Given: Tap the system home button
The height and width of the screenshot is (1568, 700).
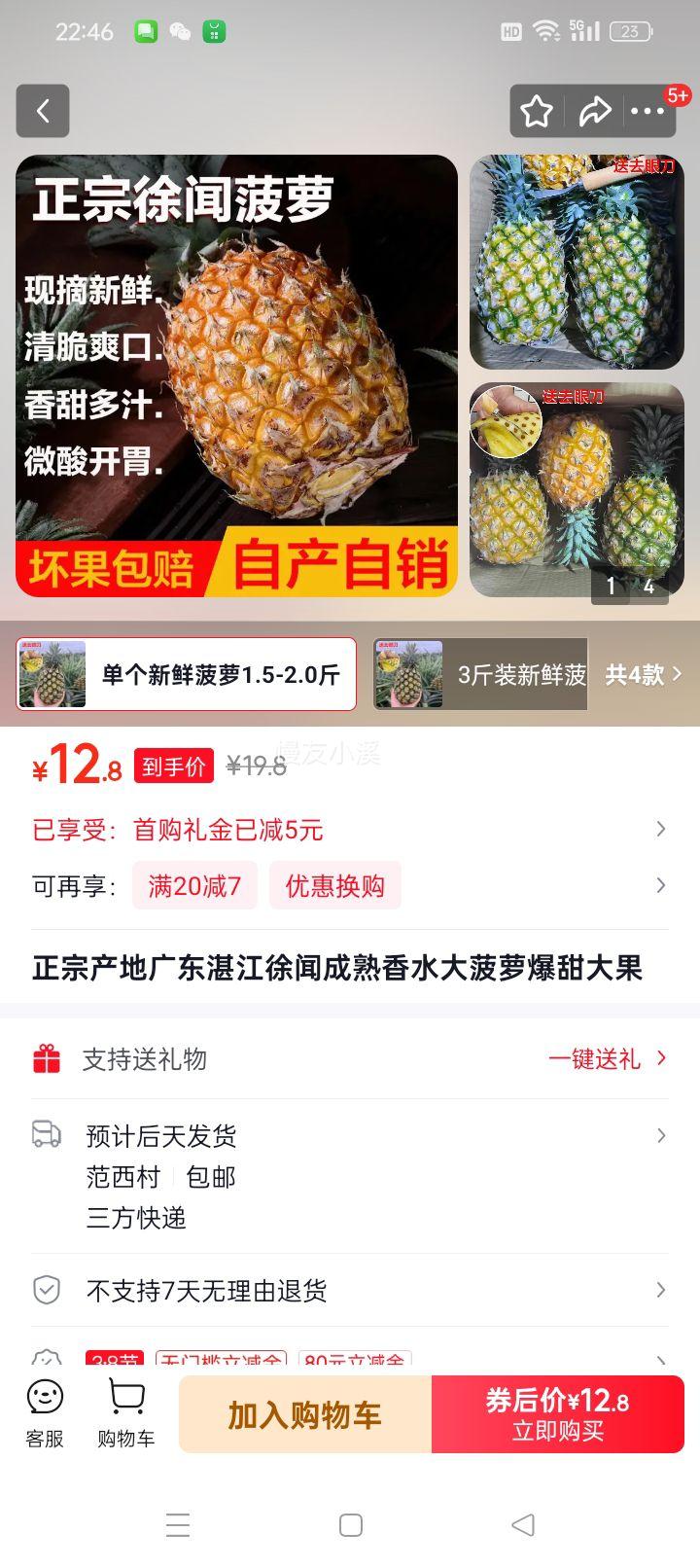Looking at the screenshot, I should click(x=351, y=1525).
